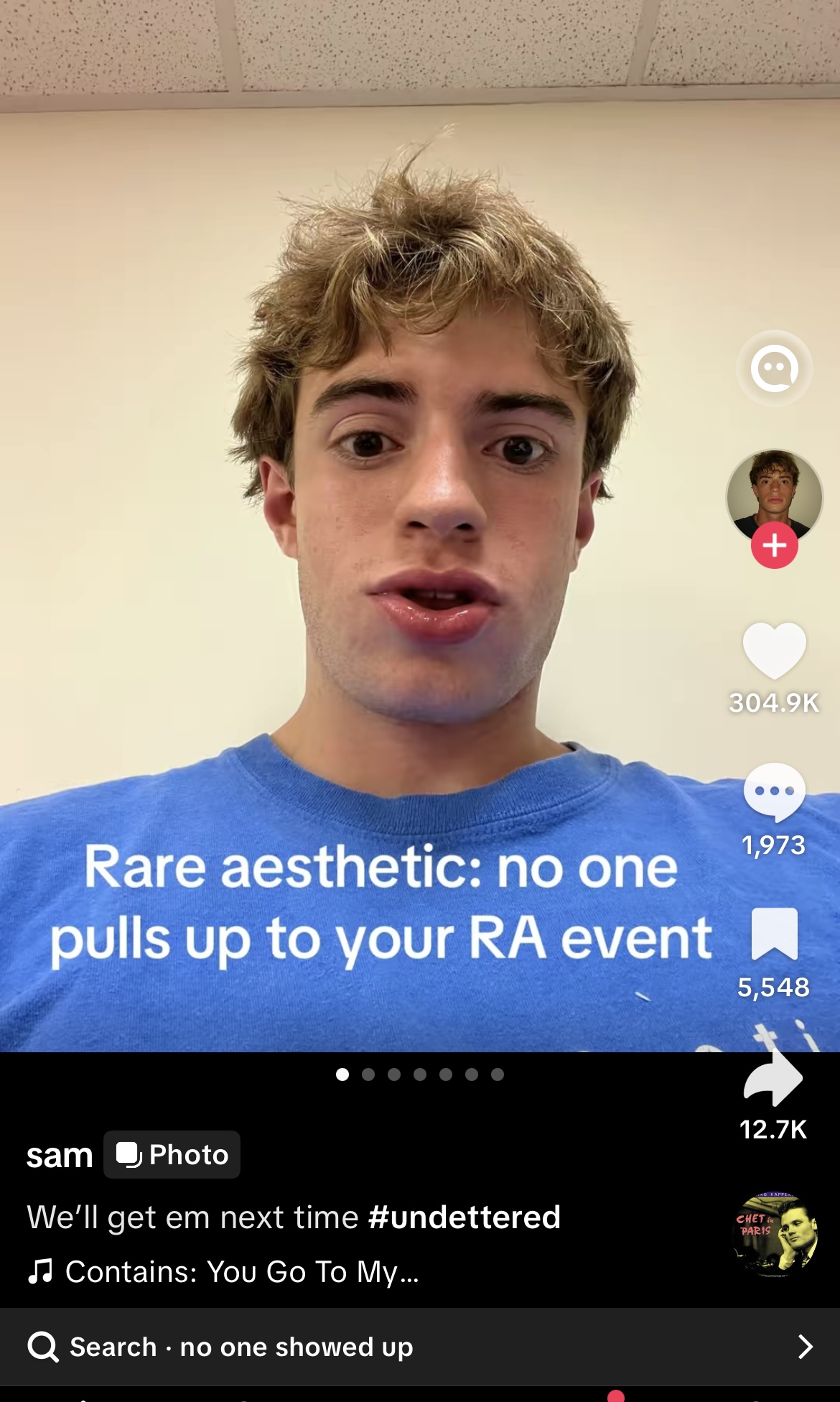
Task: Open the comments section
Action: (x=774, y=792)
